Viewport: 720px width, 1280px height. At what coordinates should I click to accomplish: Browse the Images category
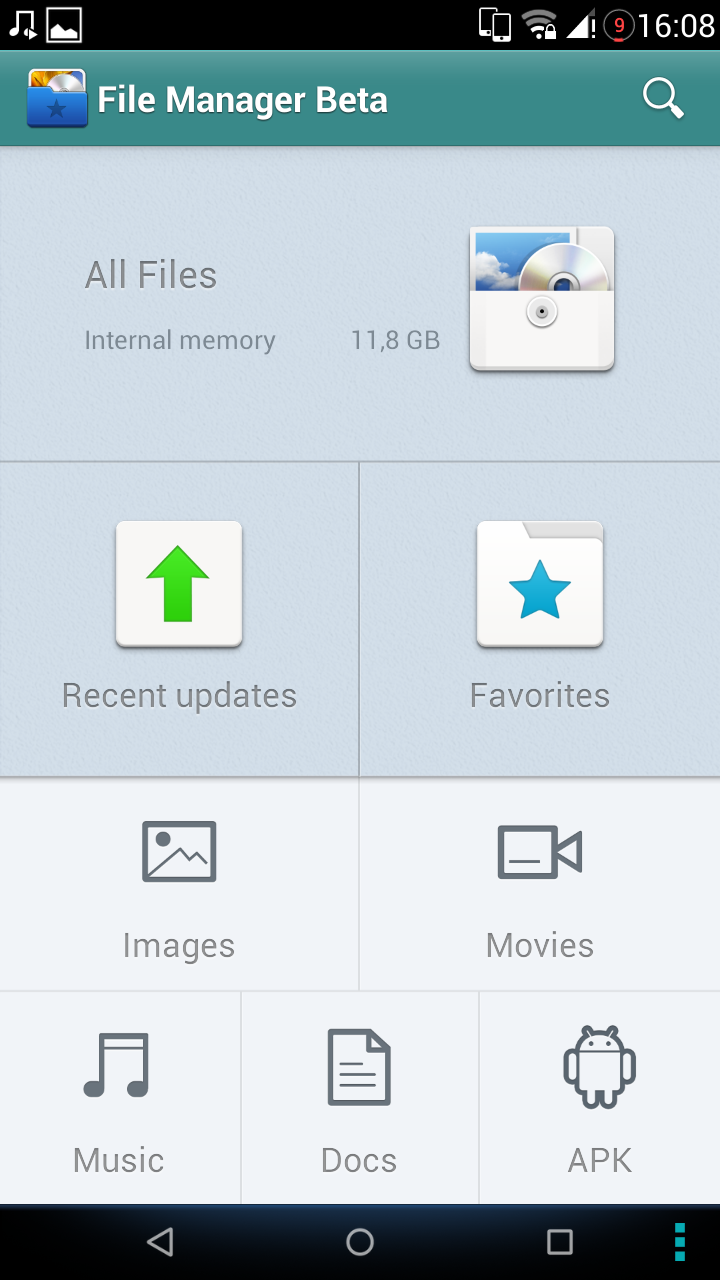pos(179,885)
